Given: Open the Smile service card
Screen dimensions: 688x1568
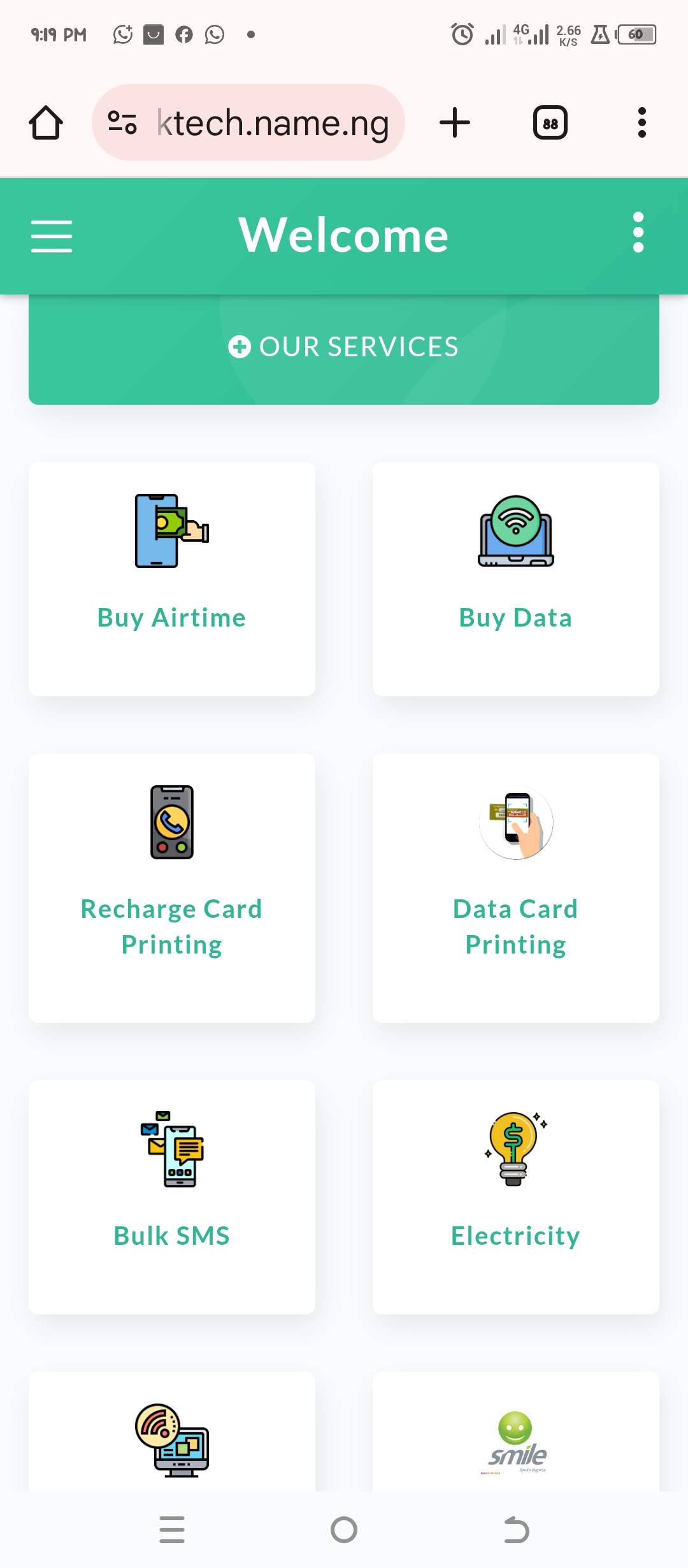Looking at the screenshot, I should point(515,1441).
